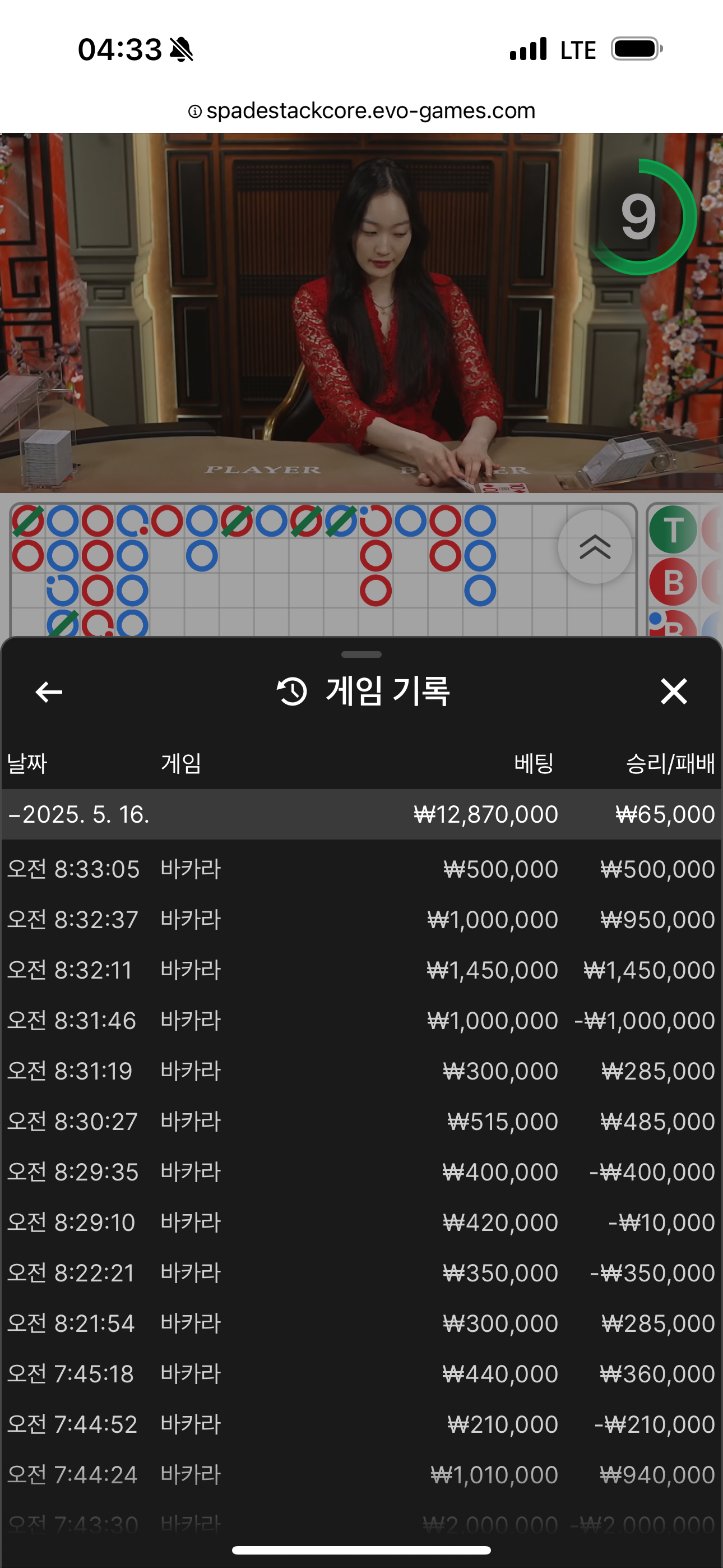Open the 오전 8:30:27 ₩515,000 bet
Screen dimensions: 723x1568
click(361, 1122)
